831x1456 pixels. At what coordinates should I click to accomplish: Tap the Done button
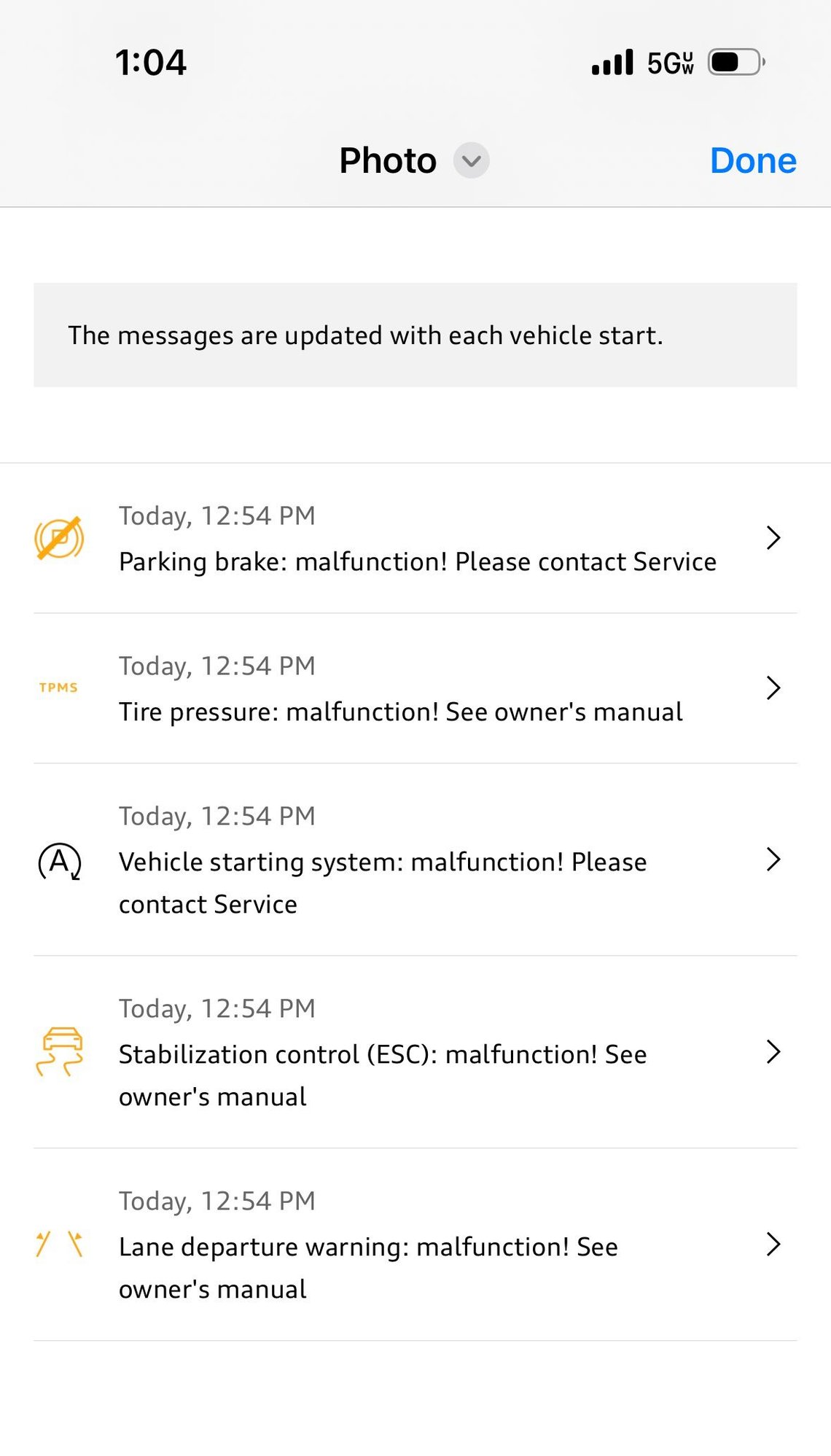coord(753,160)
